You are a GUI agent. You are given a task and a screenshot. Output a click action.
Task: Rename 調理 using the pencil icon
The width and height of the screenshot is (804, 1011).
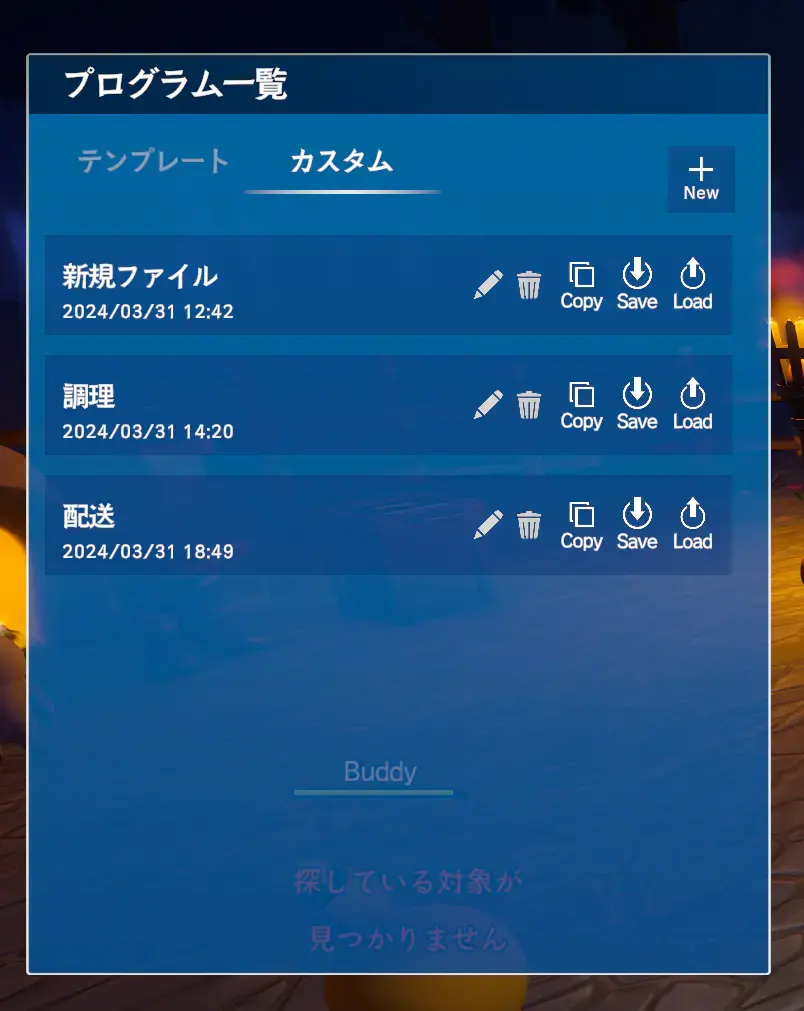pos(488,405)
